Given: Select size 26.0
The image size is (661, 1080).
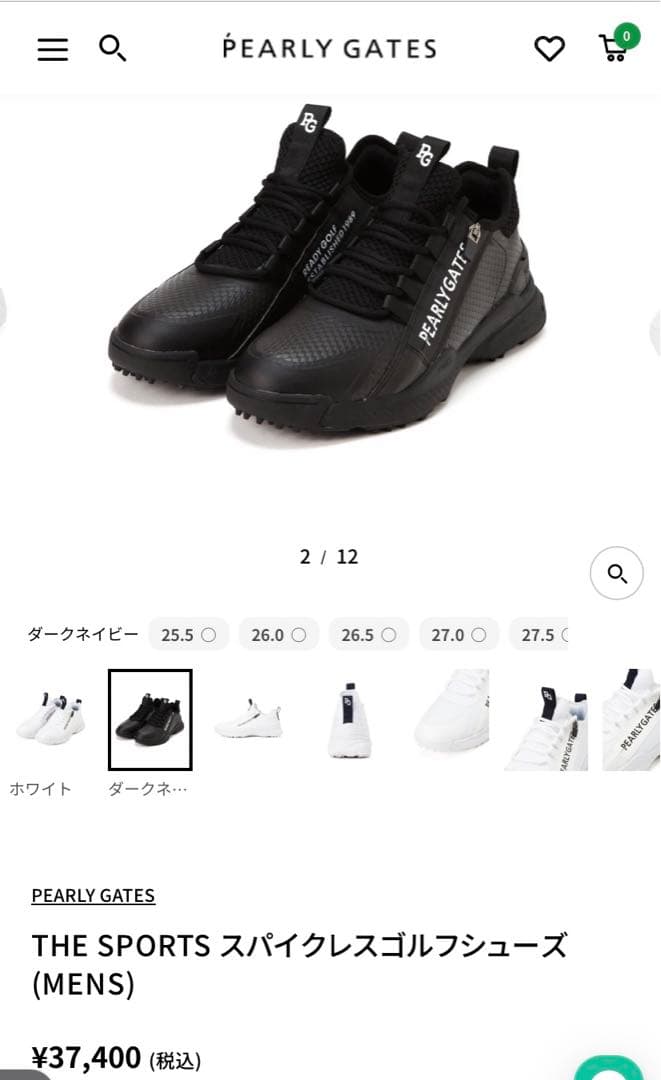Looking at the screenshot, I should [278, 635].
